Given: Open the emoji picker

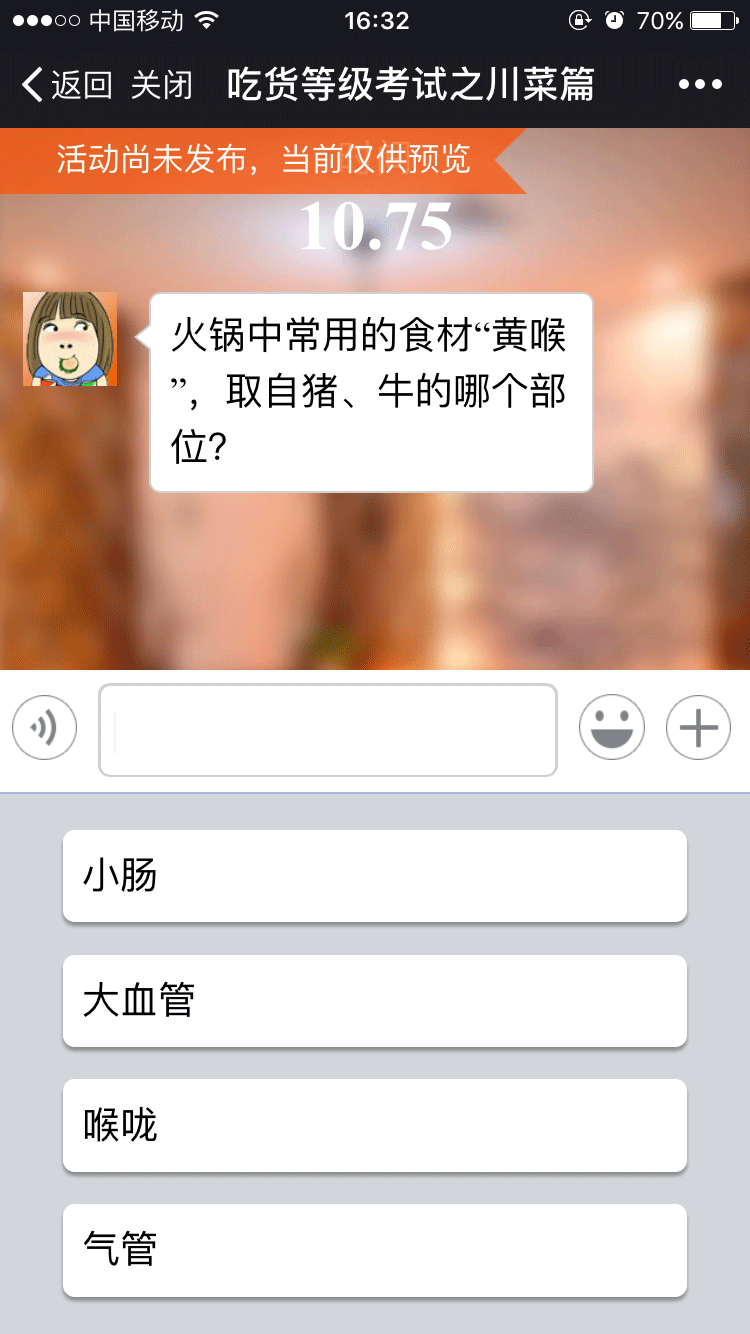Looking at the screenshot, I should click(612, 727).
